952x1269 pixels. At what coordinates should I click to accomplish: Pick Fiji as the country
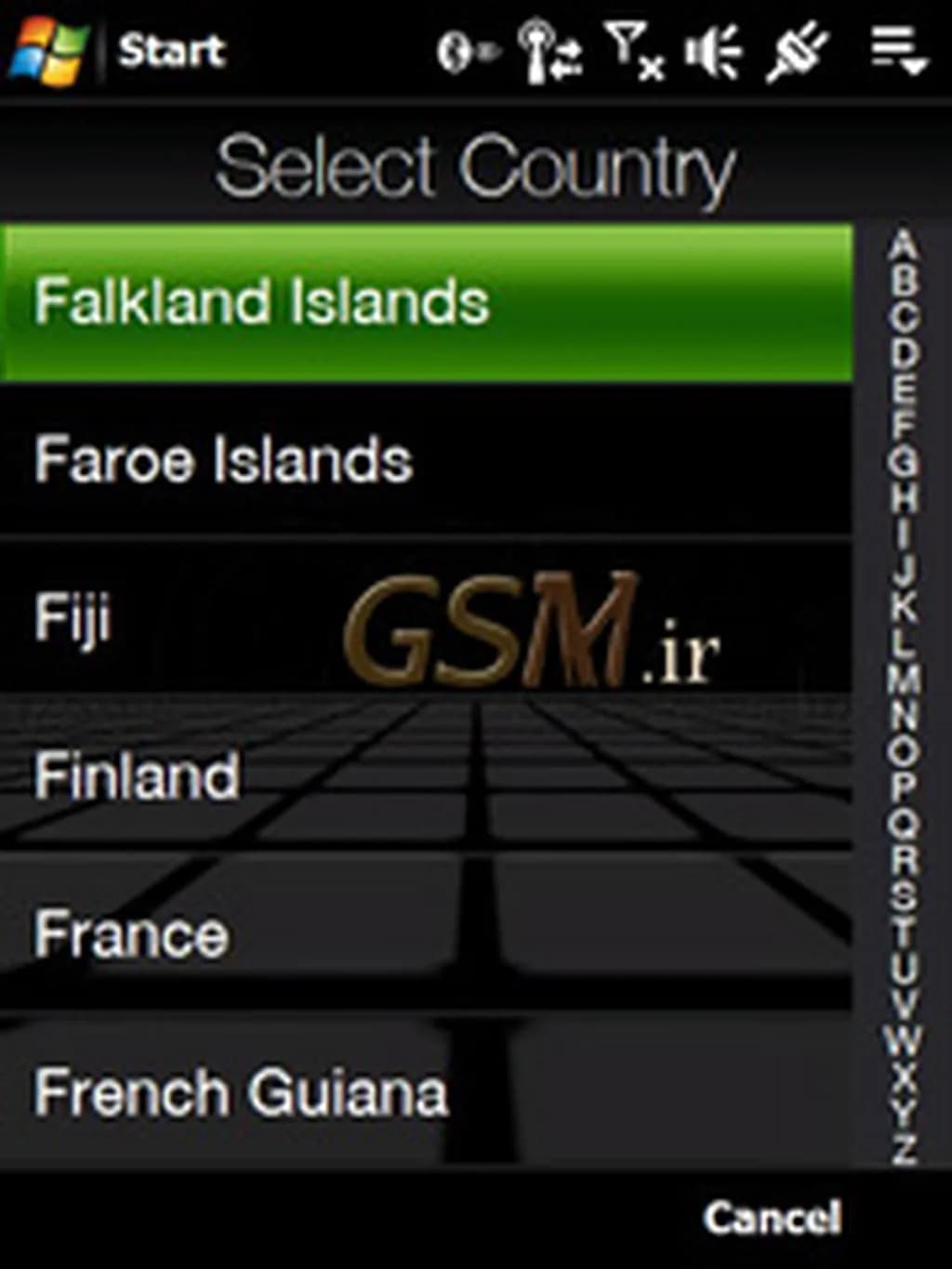(x=426, y=617)
